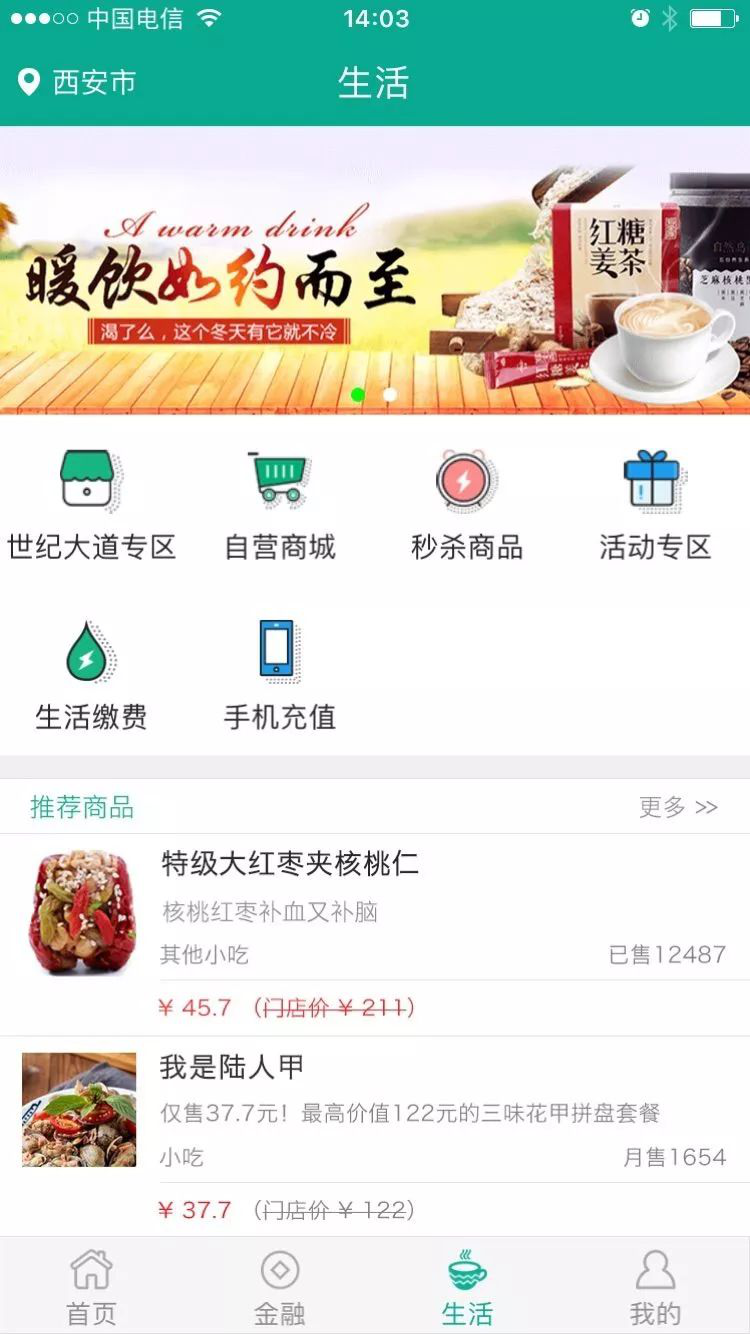Open 世纪大道专区 section
The width and height of the screenshot is (750, 1334).
(x=91, y=505)
